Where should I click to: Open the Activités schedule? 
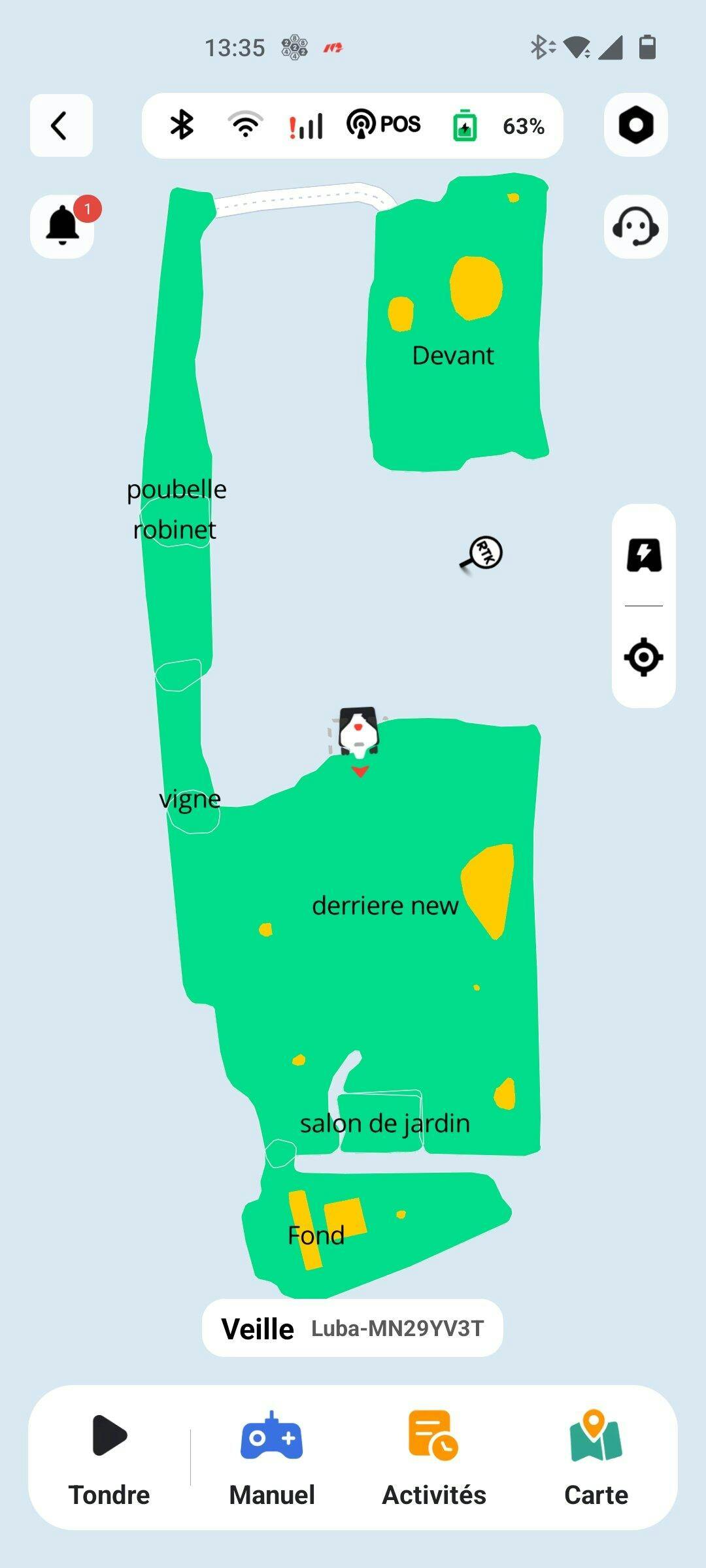point(434,1458)
